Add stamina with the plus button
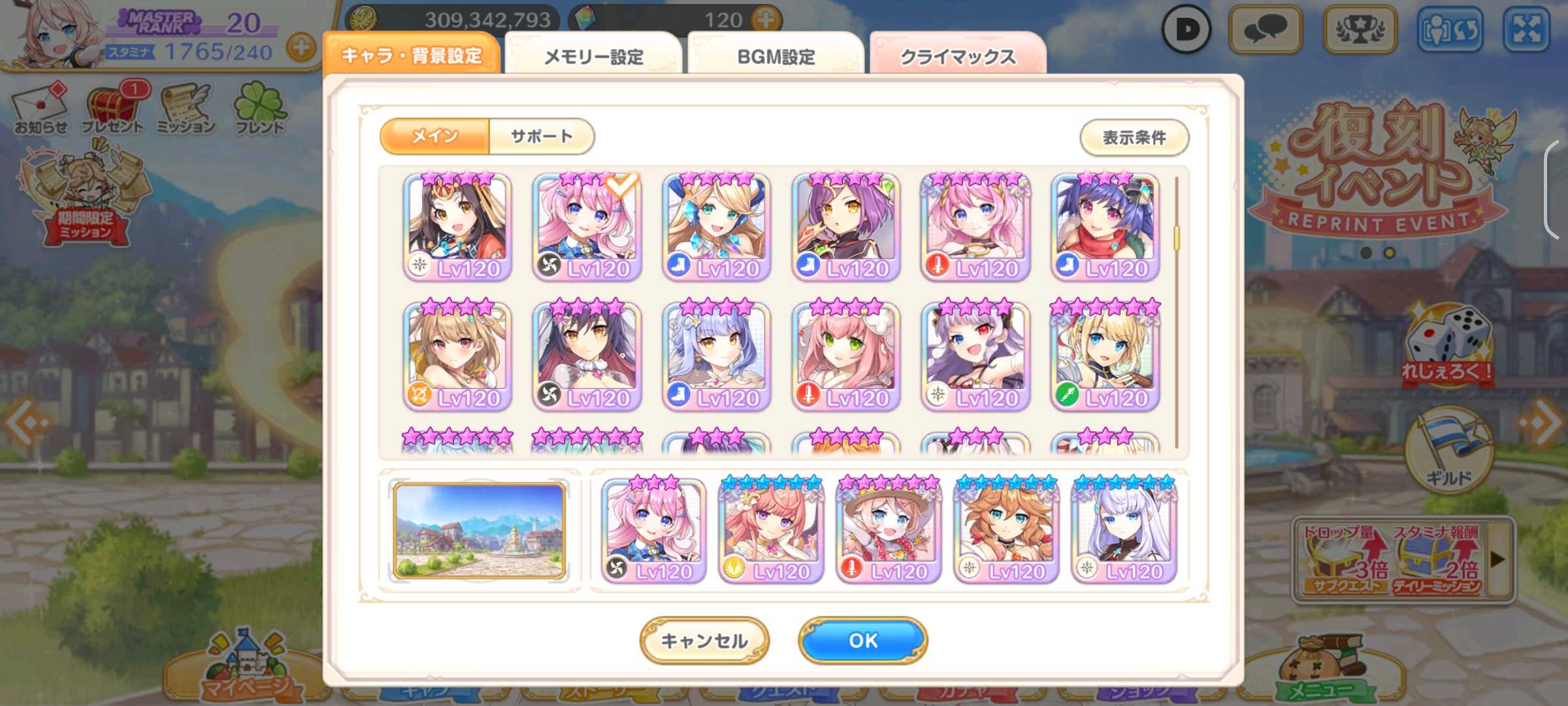 301,48
